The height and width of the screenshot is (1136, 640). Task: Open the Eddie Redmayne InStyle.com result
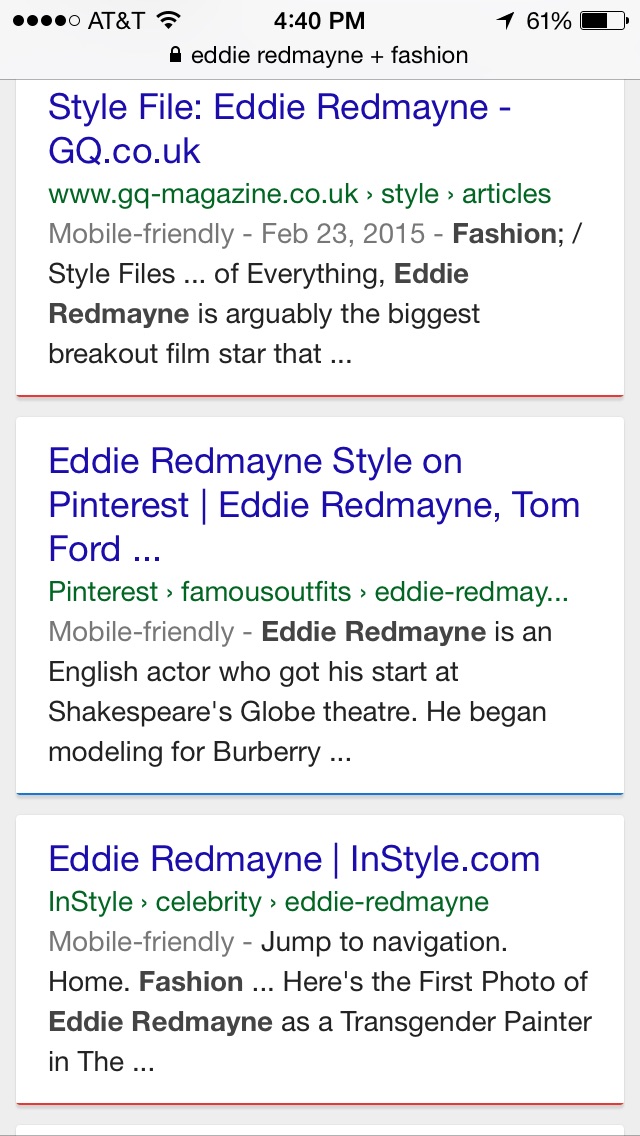point(294,859)
